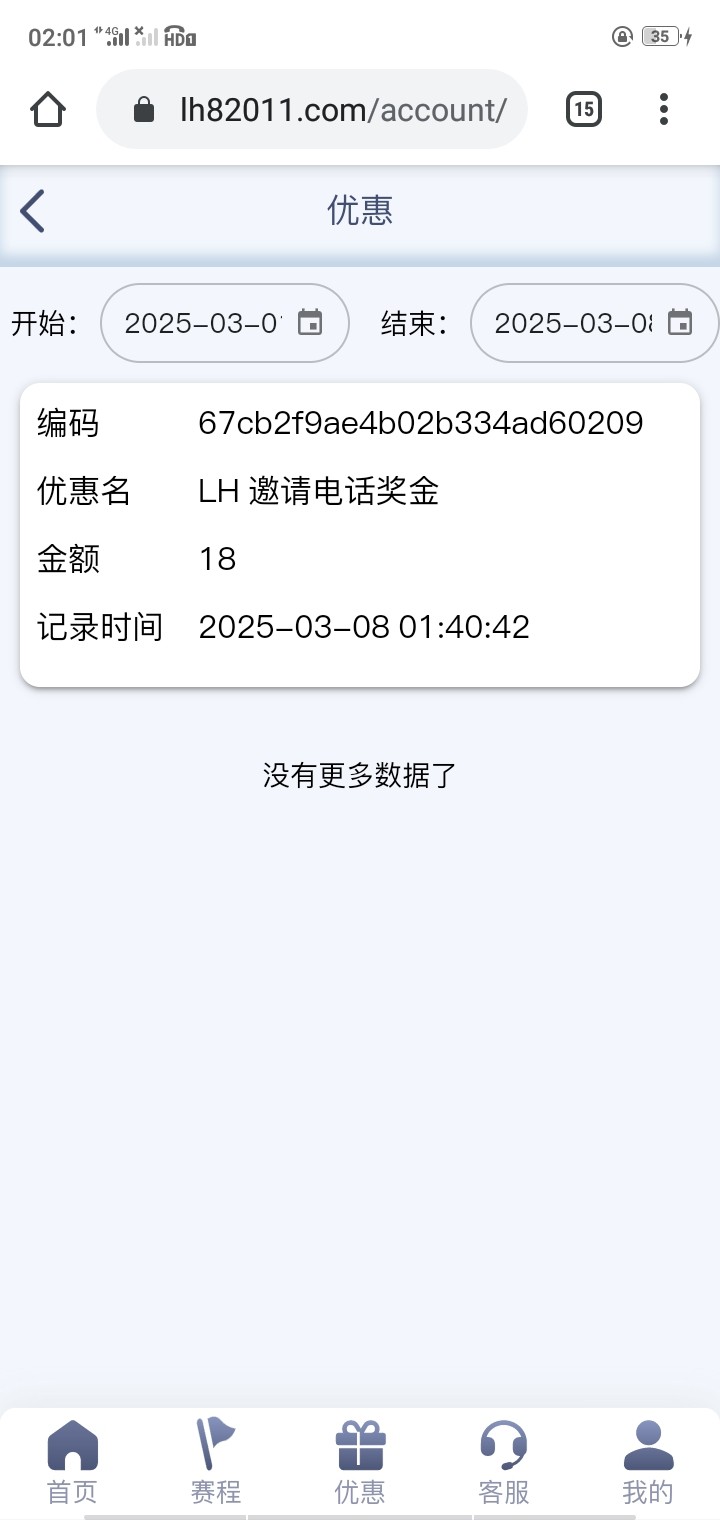Open the 客服 customer service tab
This screenshot has width=720, height=1520.
[504, 1462]
